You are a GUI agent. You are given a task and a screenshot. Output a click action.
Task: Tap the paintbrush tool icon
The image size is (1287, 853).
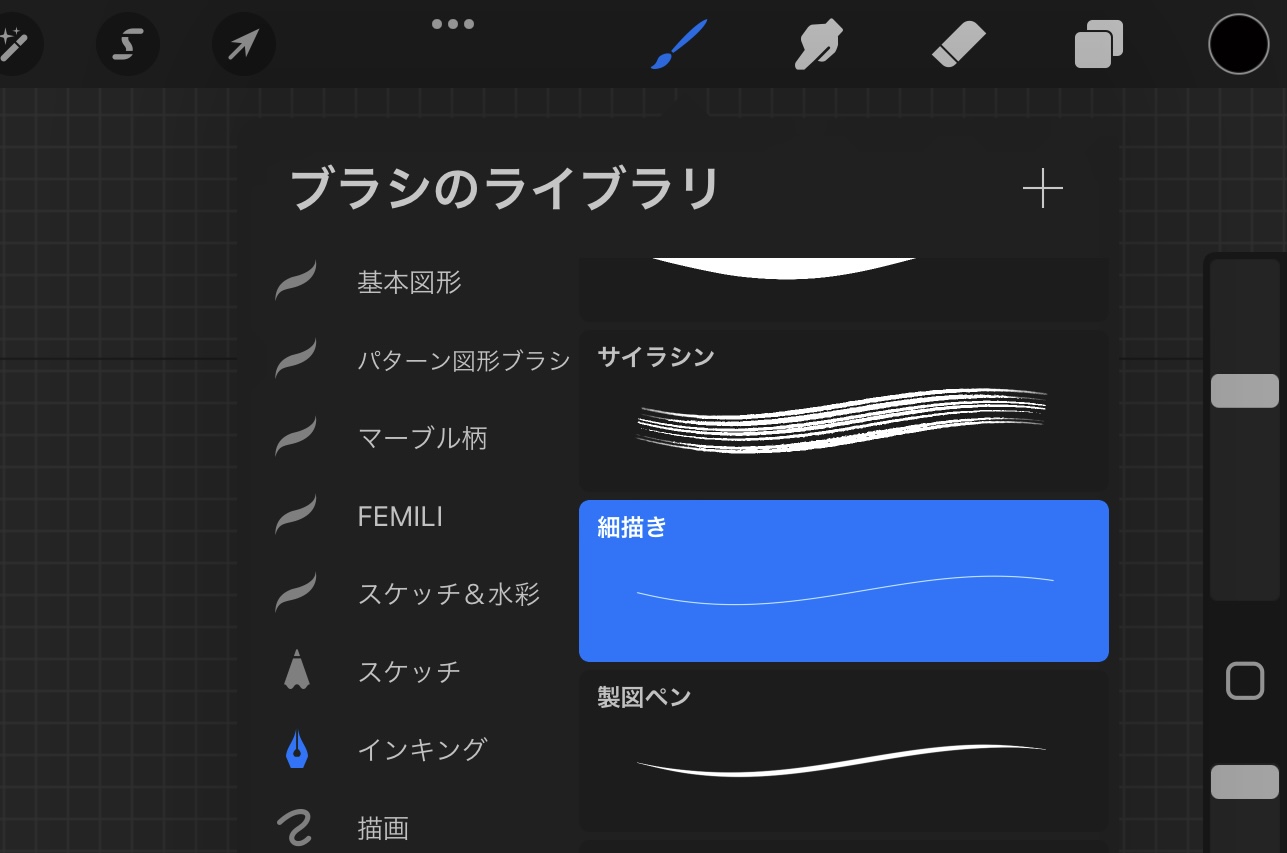coord(679,45)
